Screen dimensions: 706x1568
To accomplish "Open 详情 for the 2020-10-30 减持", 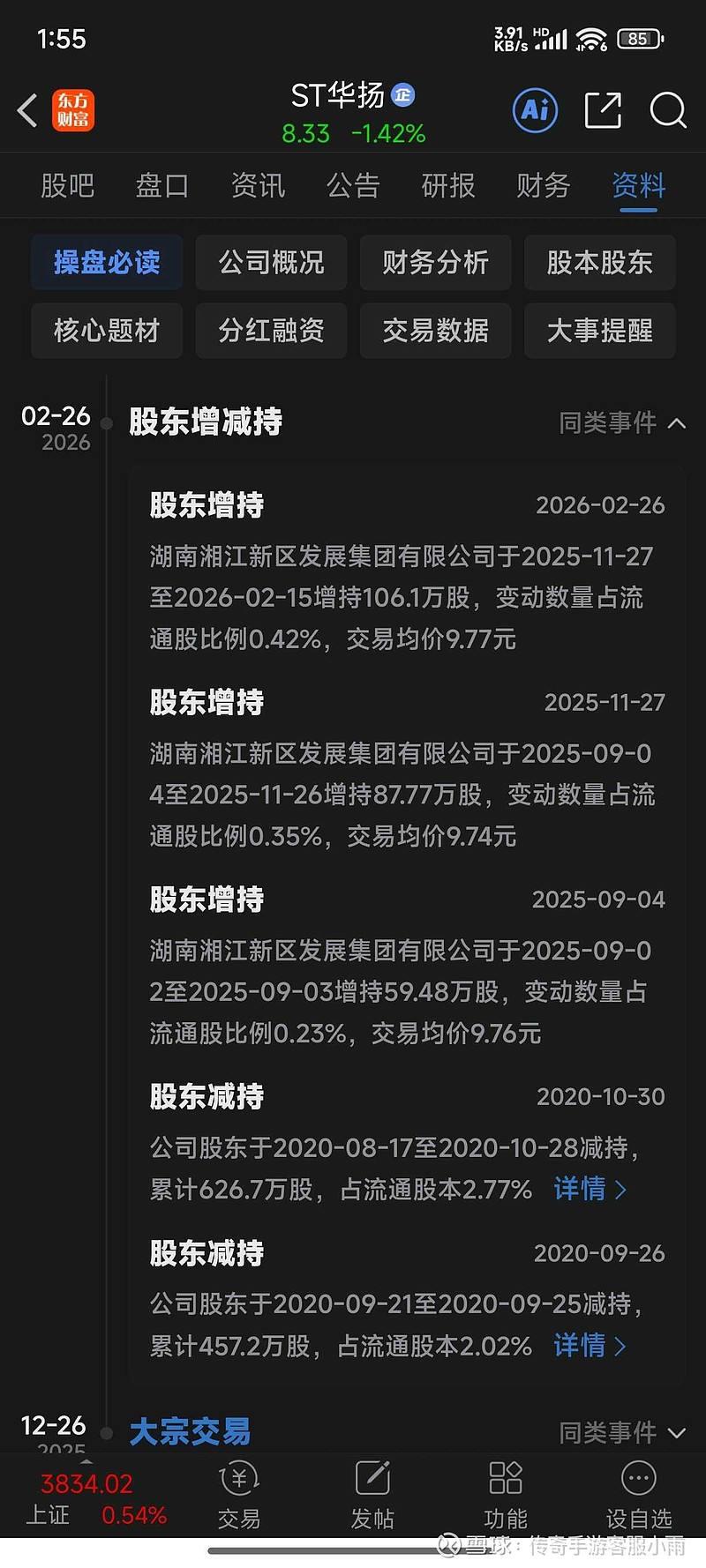I will (x=590, y=1190).
